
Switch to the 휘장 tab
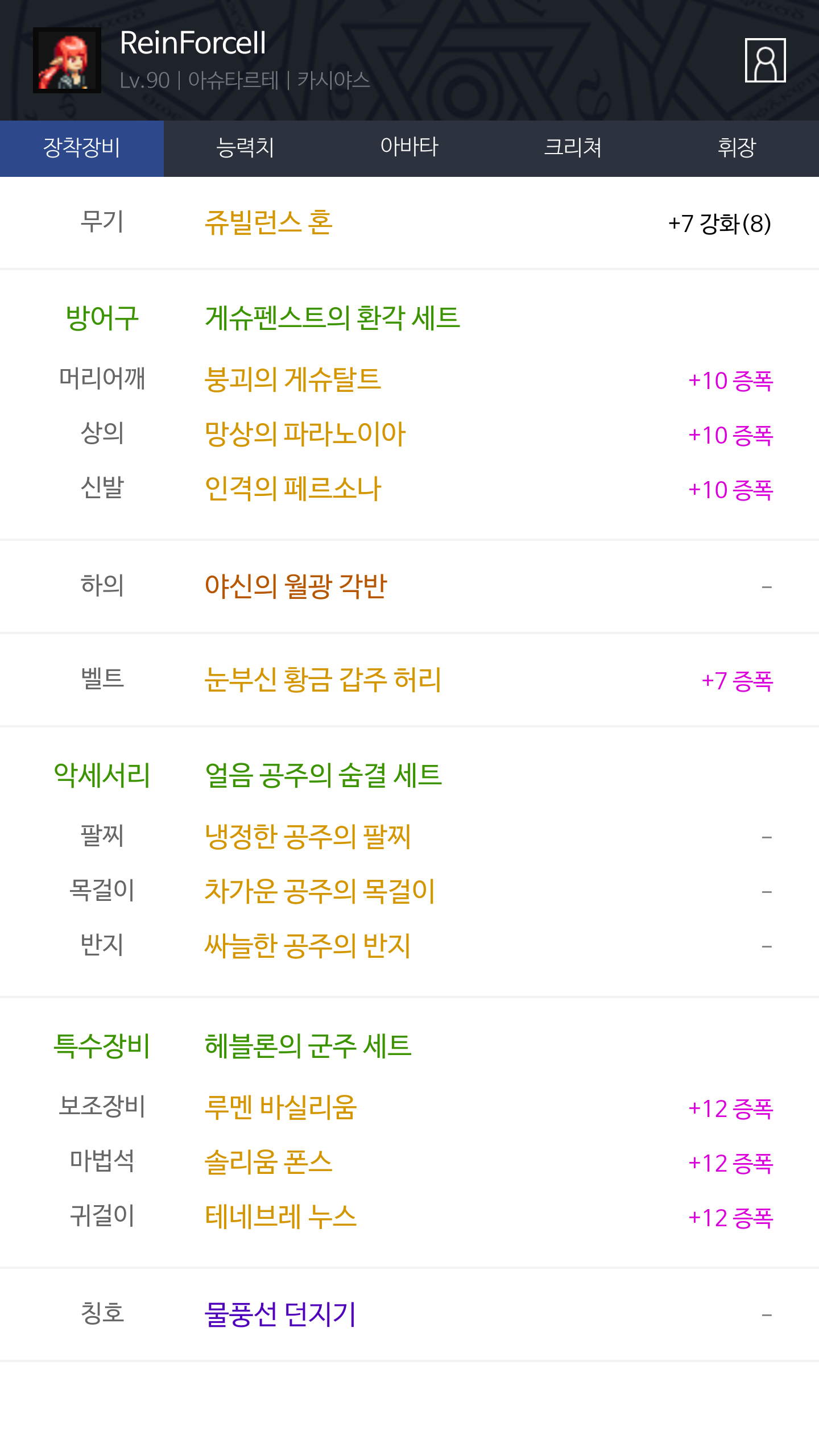(737, 148)
